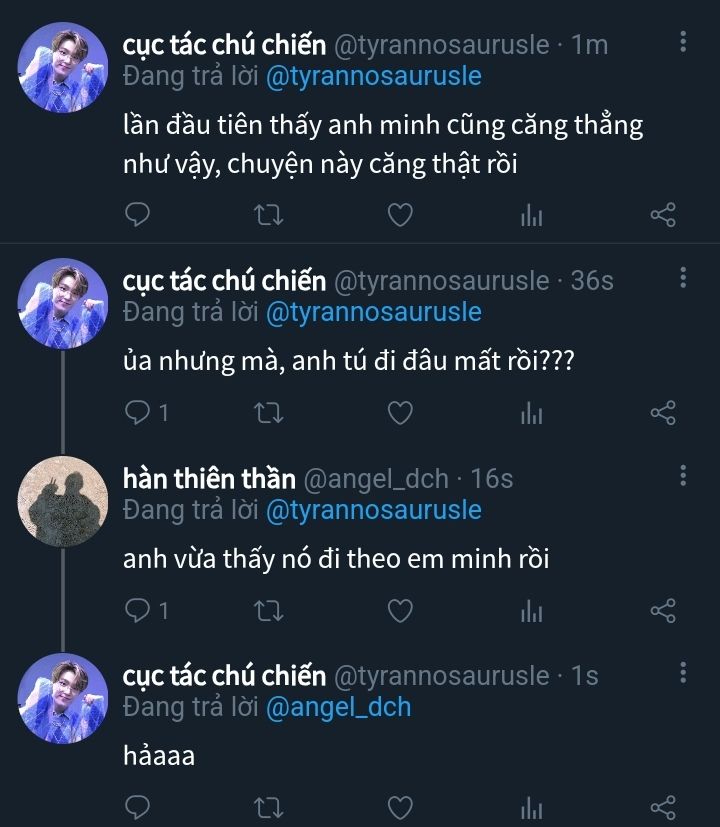Screen dimensions: 720x827
Task: Like the 'hảaaa' tweet
Action: (x=400, y=806)
